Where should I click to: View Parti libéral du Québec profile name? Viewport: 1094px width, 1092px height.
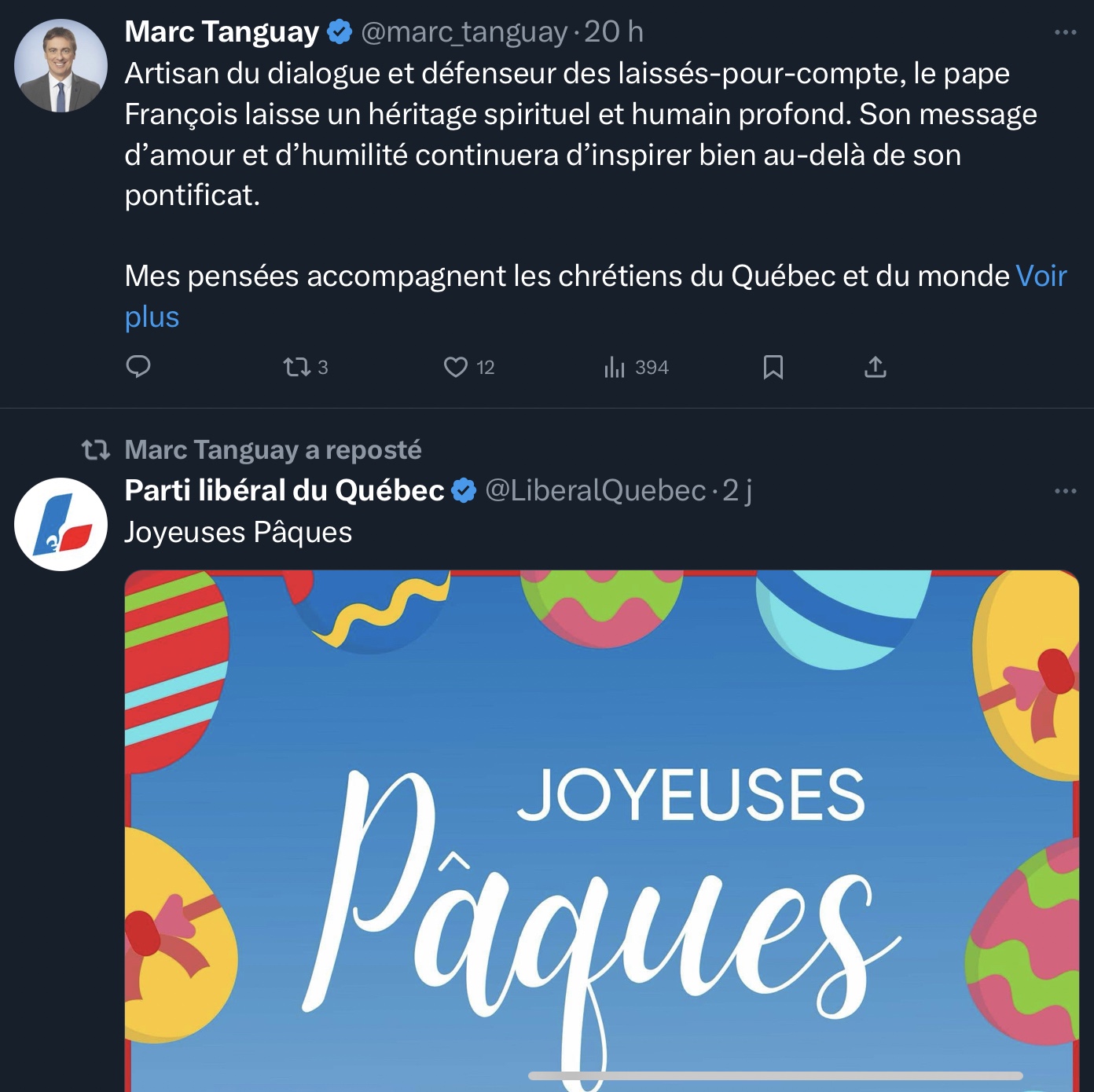(284, 490)
